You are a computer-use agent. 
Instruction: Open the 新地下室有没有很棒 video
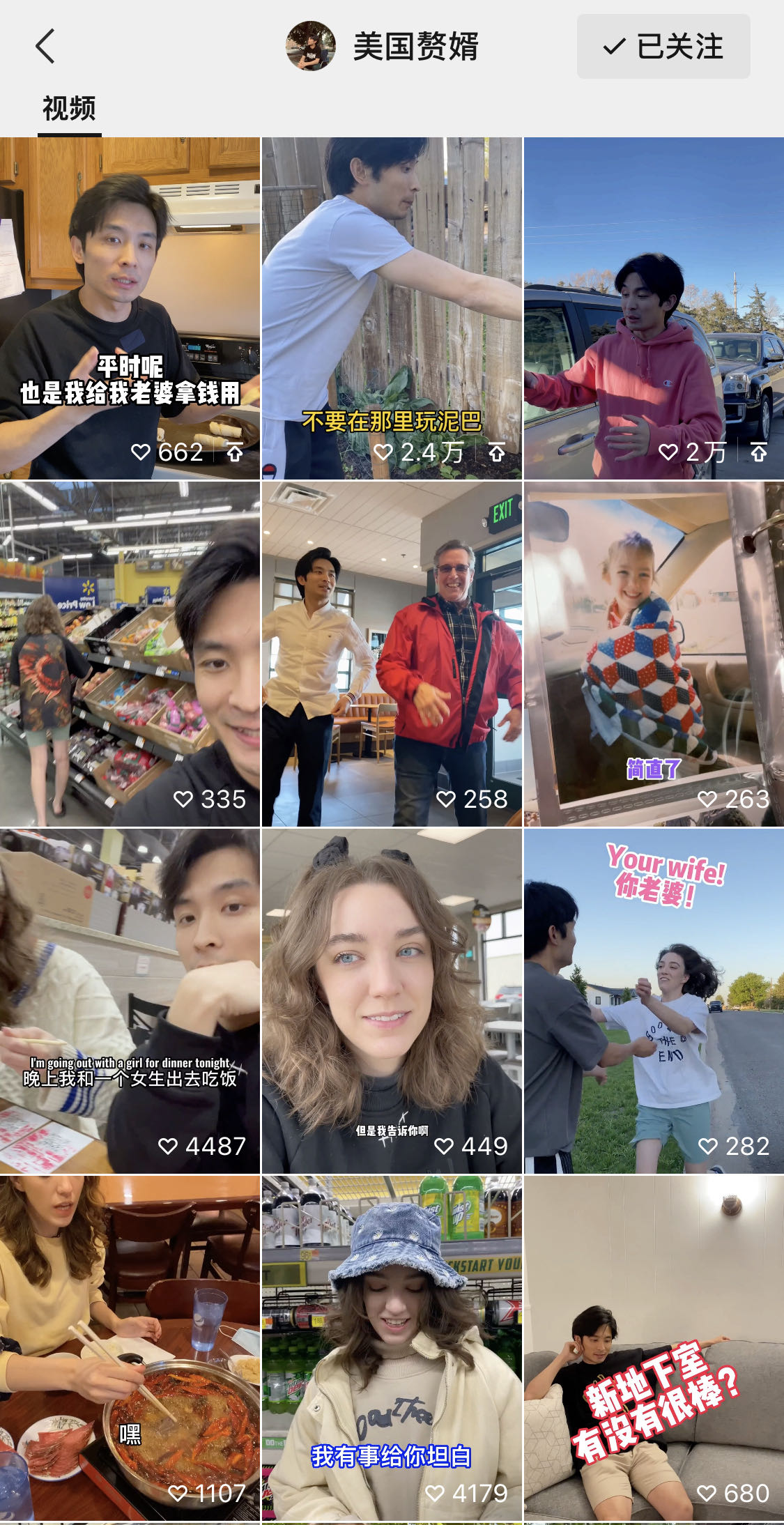(x=654, y=1349)
